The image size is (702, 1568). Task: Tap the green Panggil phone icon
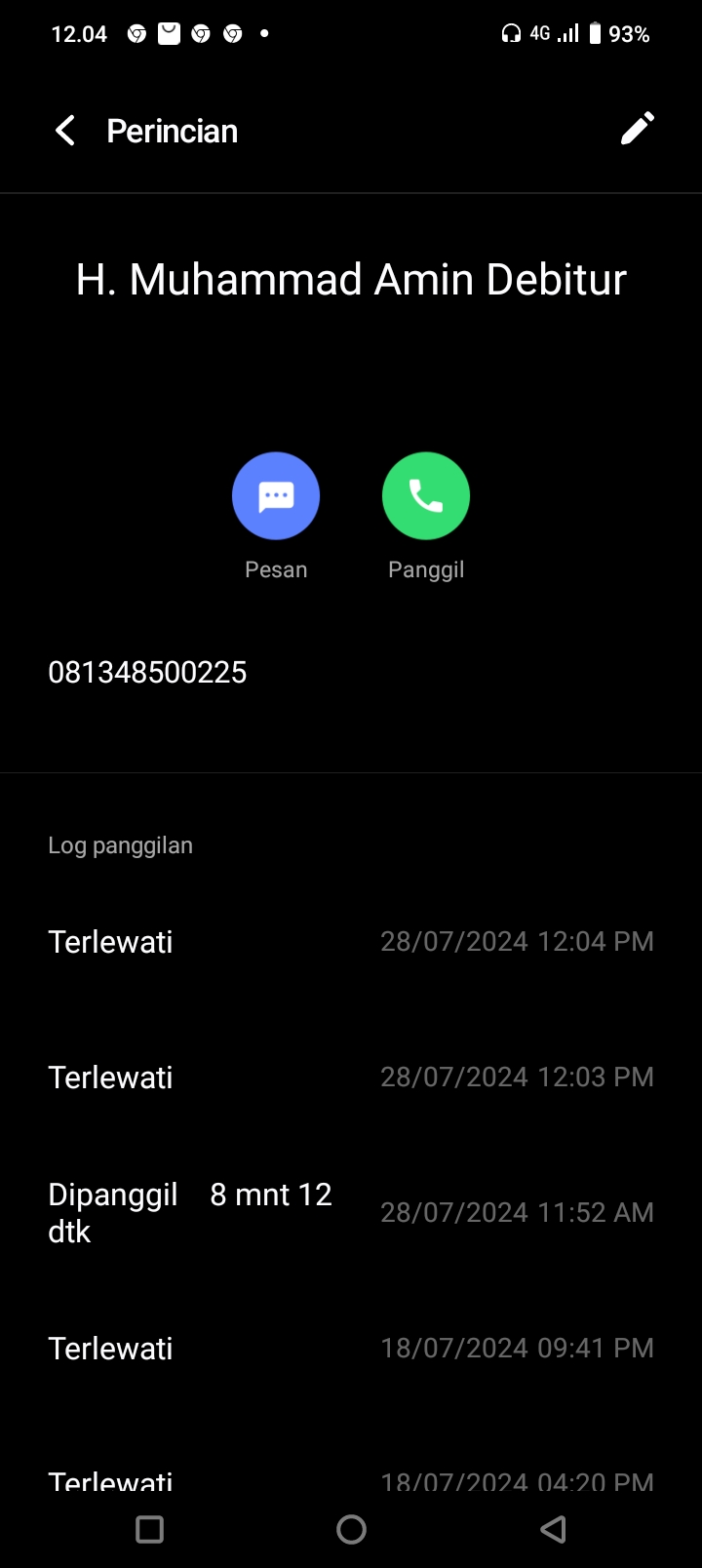[426, 495]
